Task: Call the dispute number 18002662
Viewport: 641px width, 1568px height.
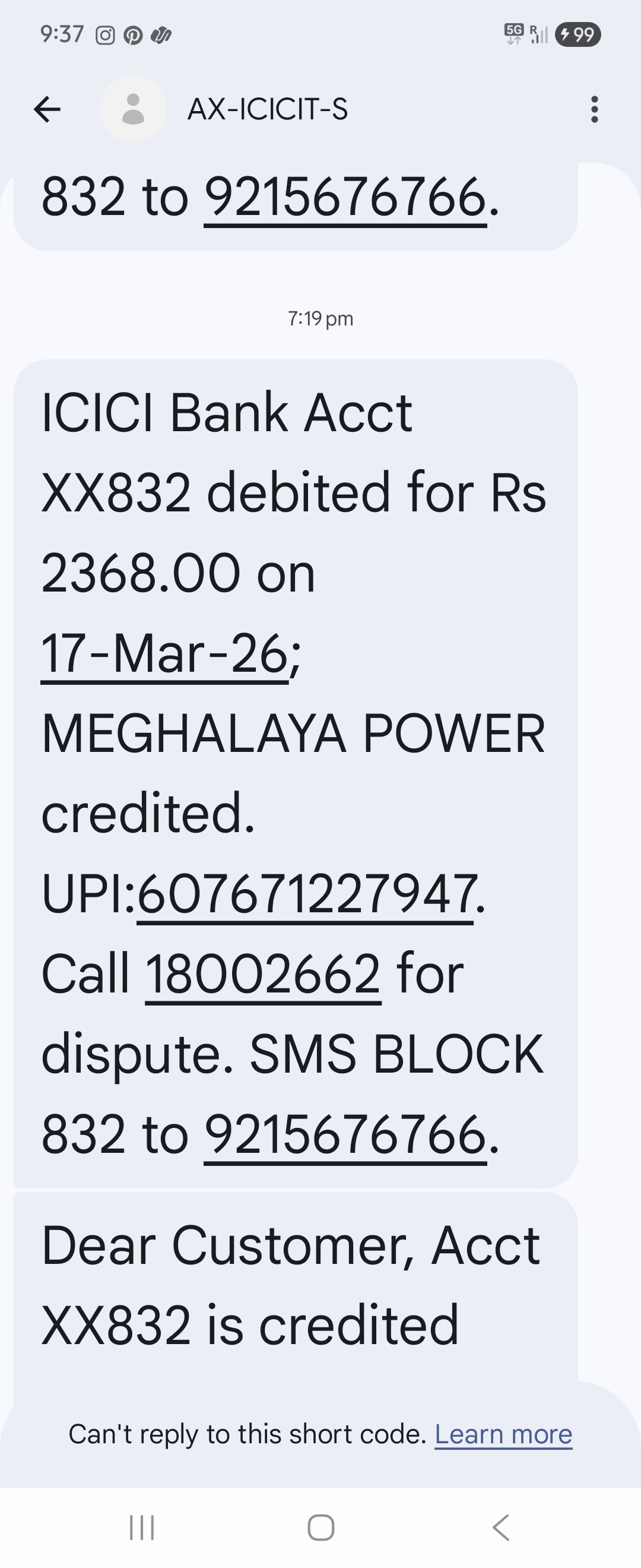Action: coord(263,973)
